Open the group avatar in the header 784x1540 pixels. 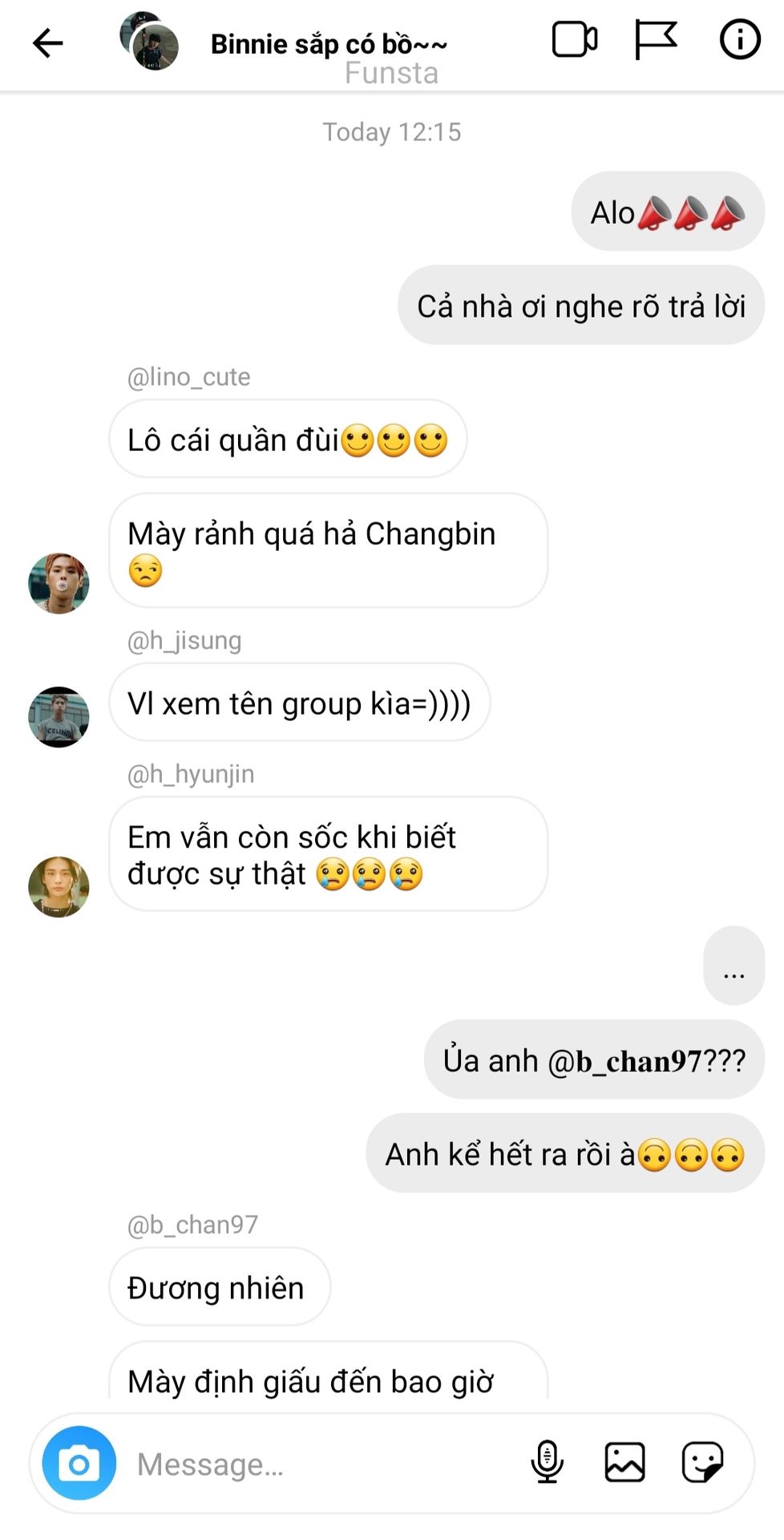pos(149,42)
